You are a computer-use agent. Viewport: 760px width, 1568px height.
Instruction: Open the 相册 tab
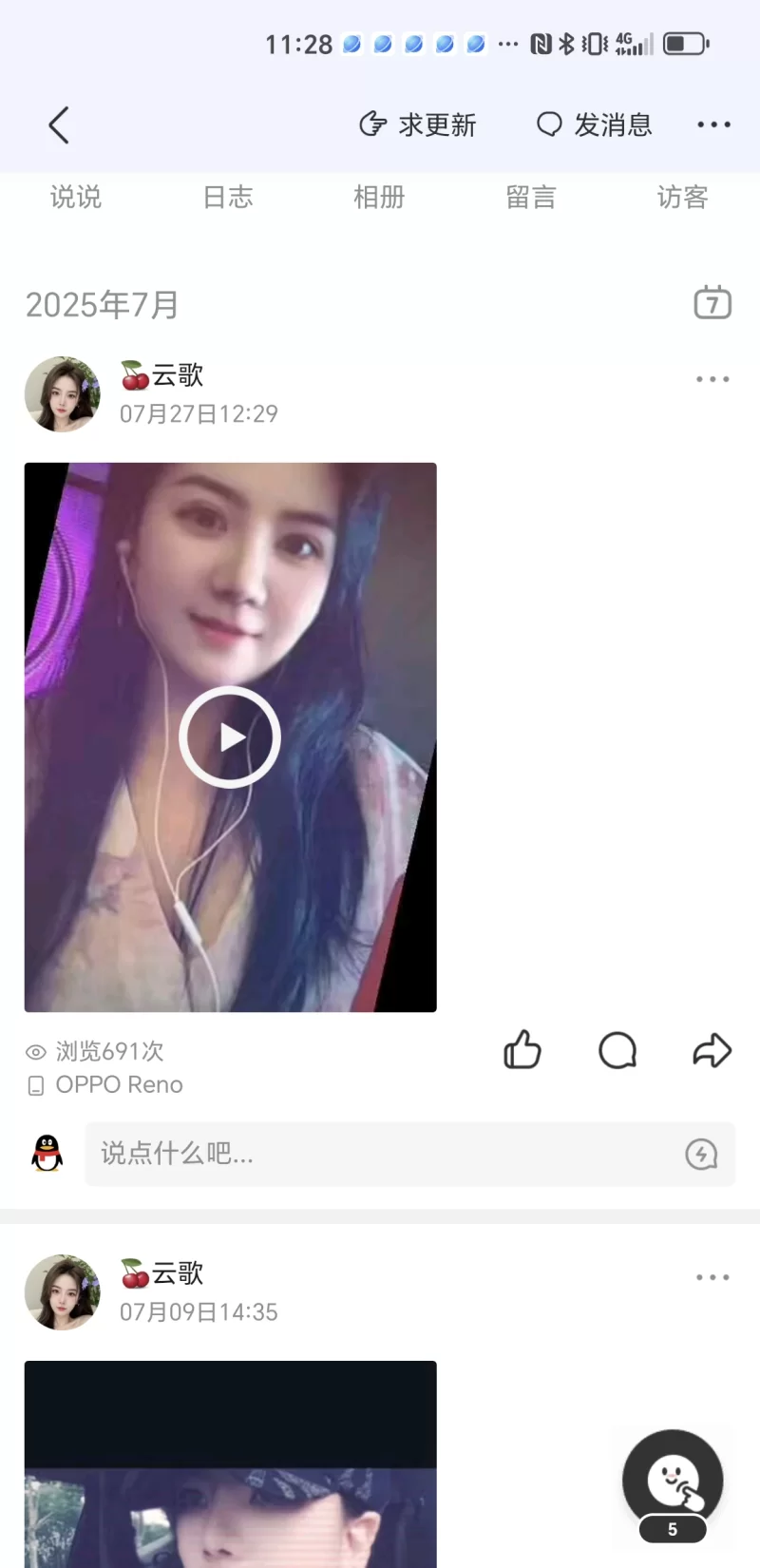(x=379, y=197)
